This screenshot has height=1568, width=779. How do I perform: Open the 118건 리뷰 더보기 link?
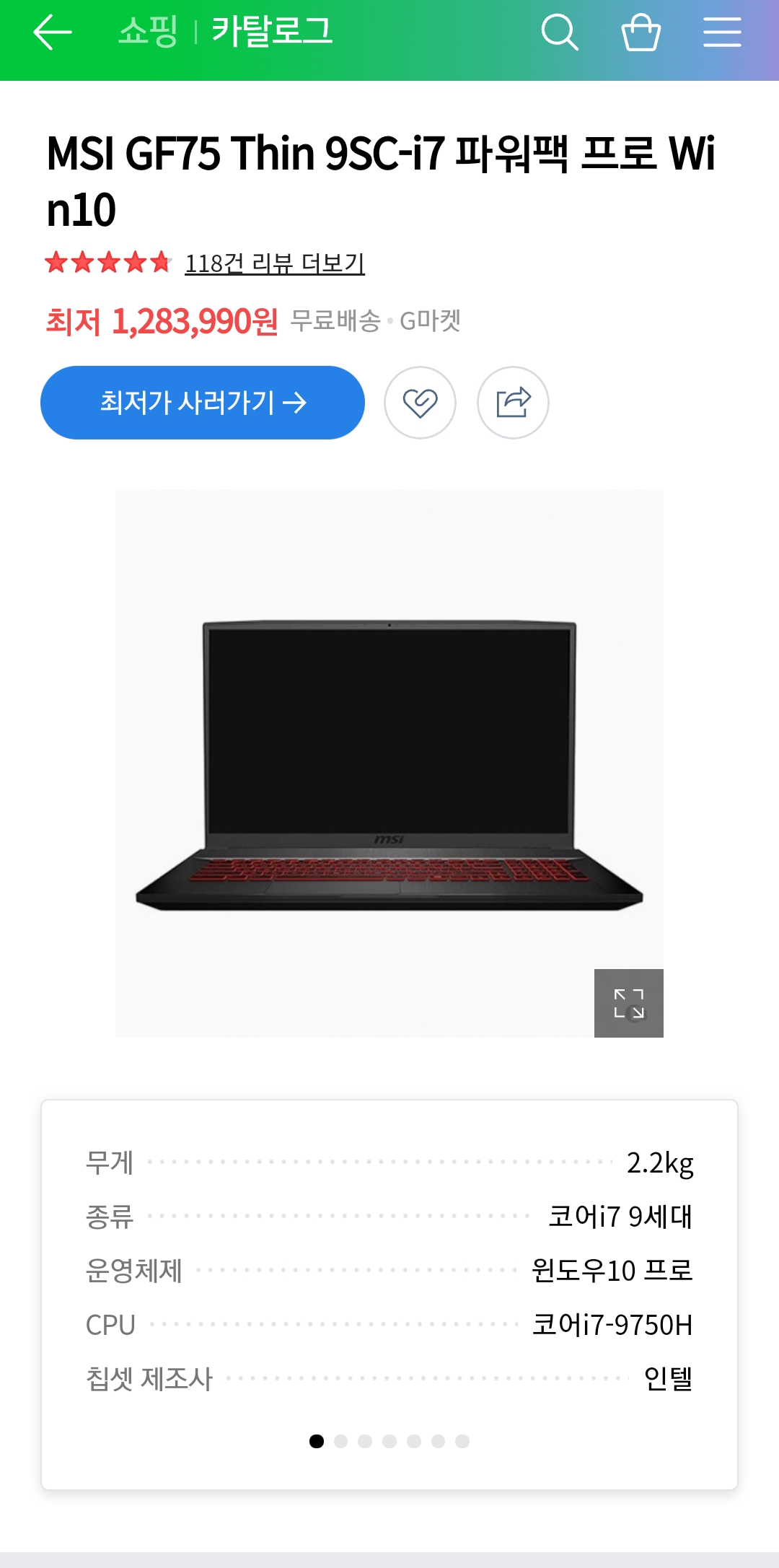(x=275, y=263)
